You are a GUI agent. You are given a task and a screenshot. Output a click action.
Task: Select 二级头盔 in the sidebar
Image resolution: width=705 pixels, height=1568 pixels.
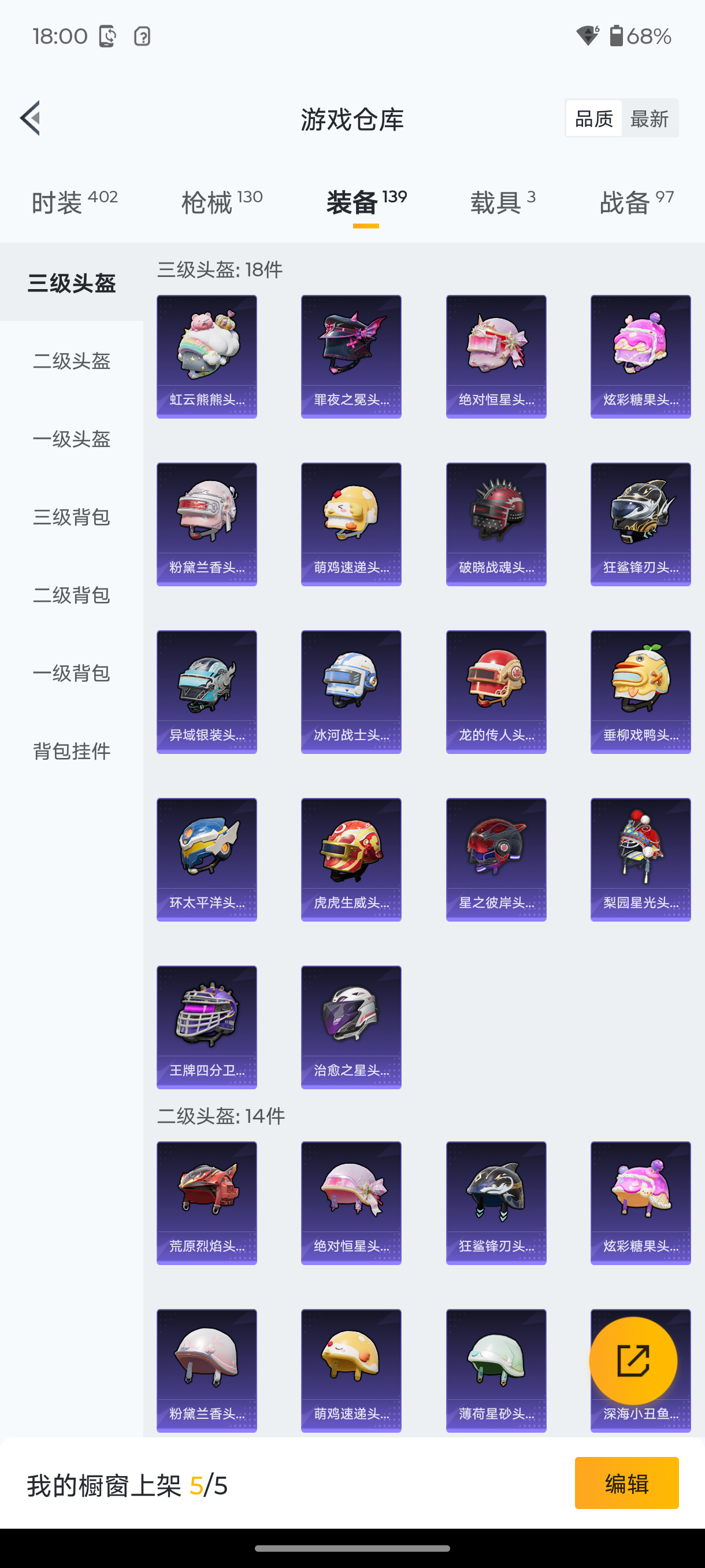coord(71,361)
